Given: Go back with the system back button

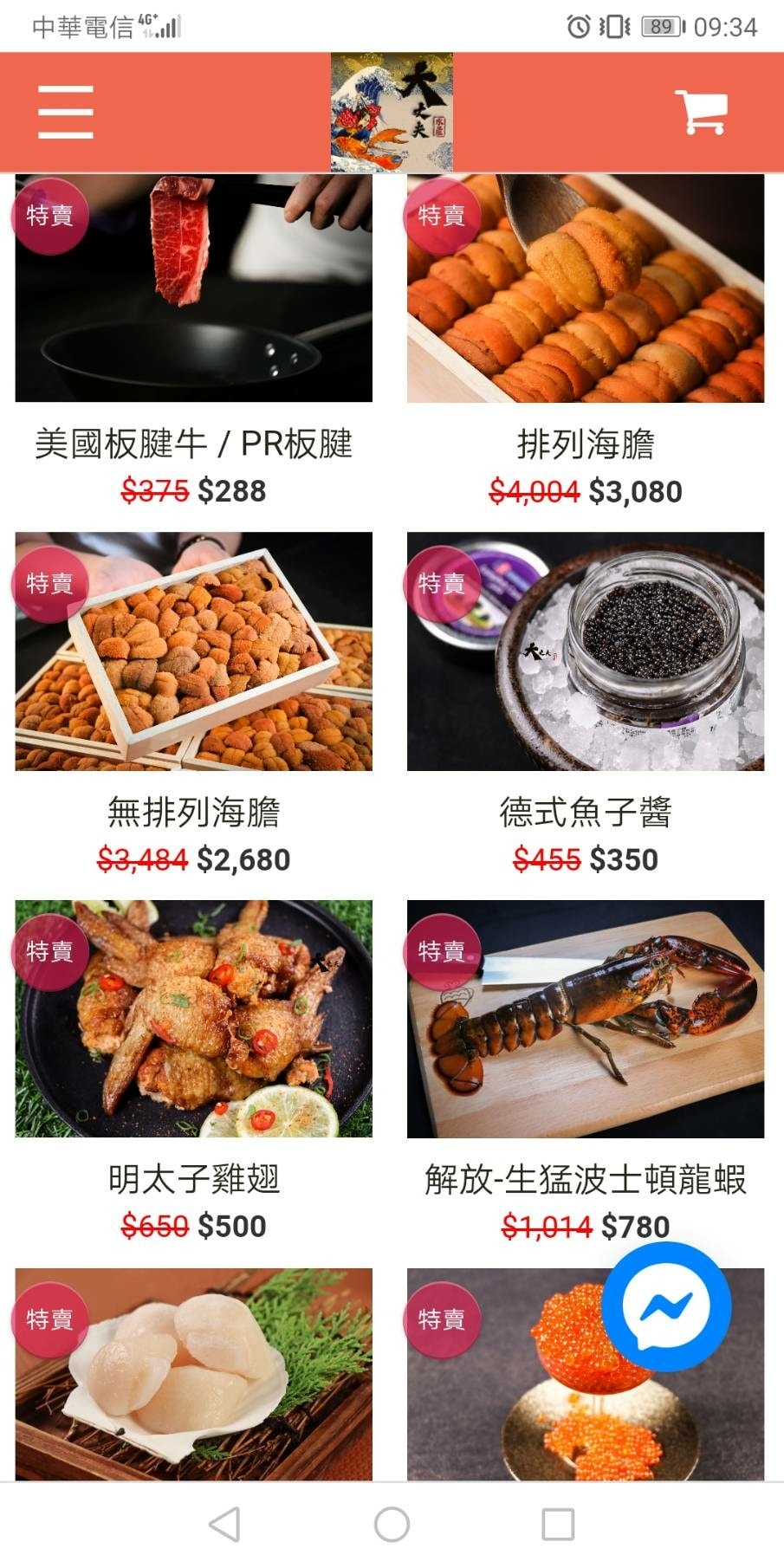Looking at the screenshot, I should pos(225,1524).
